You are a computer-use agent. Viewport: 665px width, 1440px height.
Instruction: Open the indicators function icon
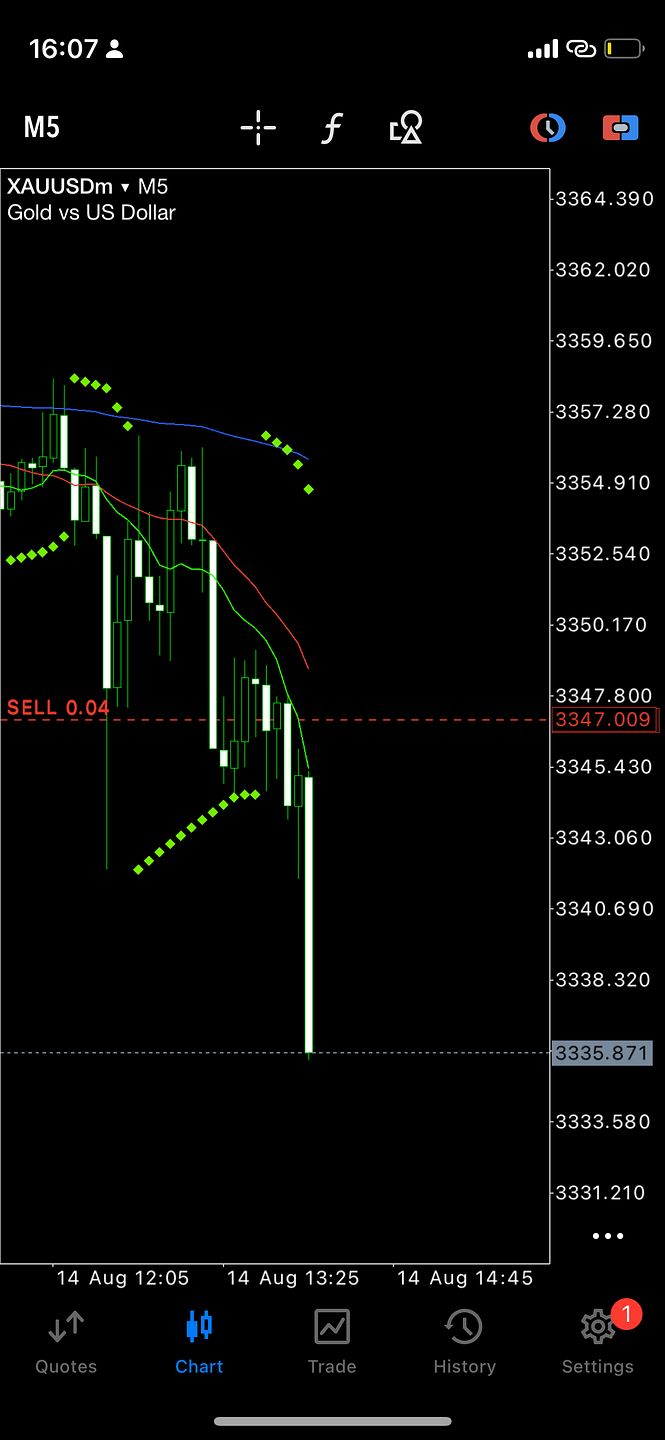[332, 128]
